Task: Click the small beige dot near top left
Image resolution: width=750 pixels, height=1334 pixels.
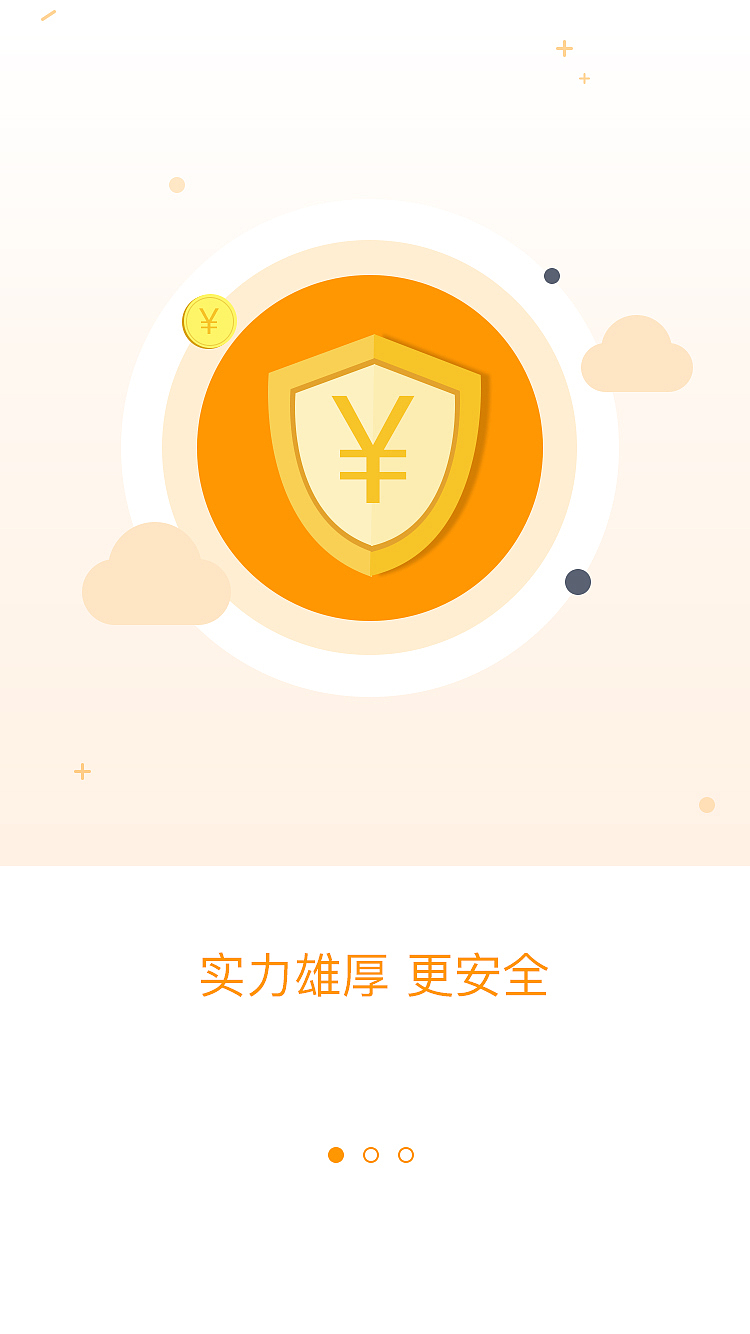Action: pos(176,186)
